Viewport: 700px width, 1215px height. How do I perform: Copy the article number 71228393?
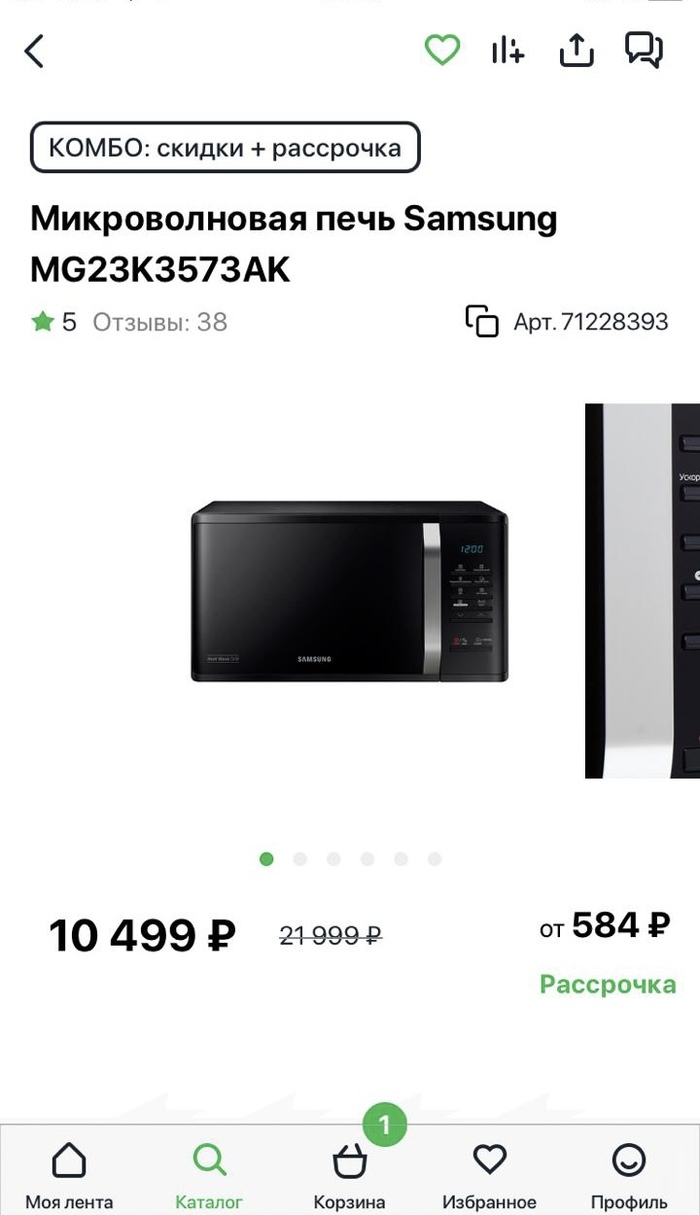pos(482,322)
